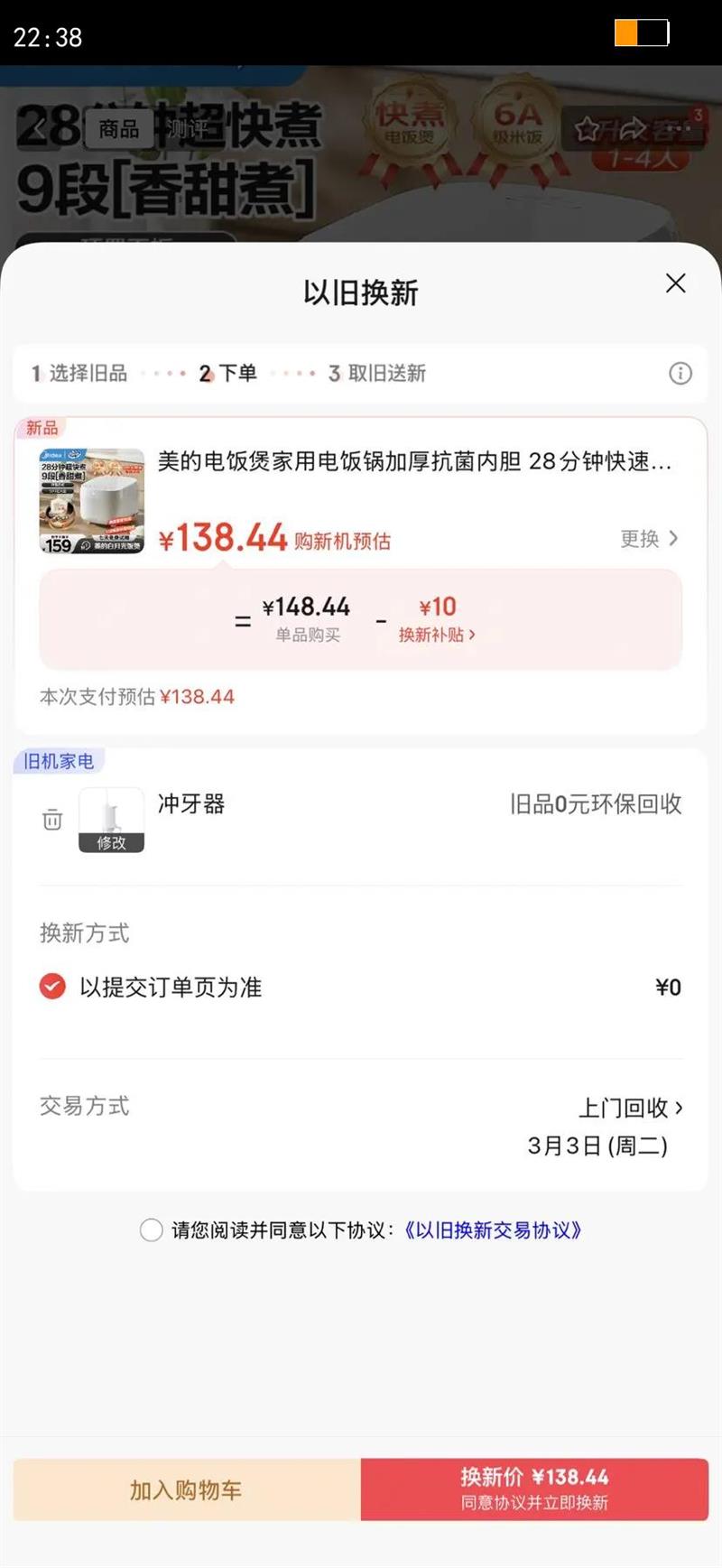The image size is (722, 1568).
Task: Tap 加入购物车 button
Action: click(x=187, y=1489)
